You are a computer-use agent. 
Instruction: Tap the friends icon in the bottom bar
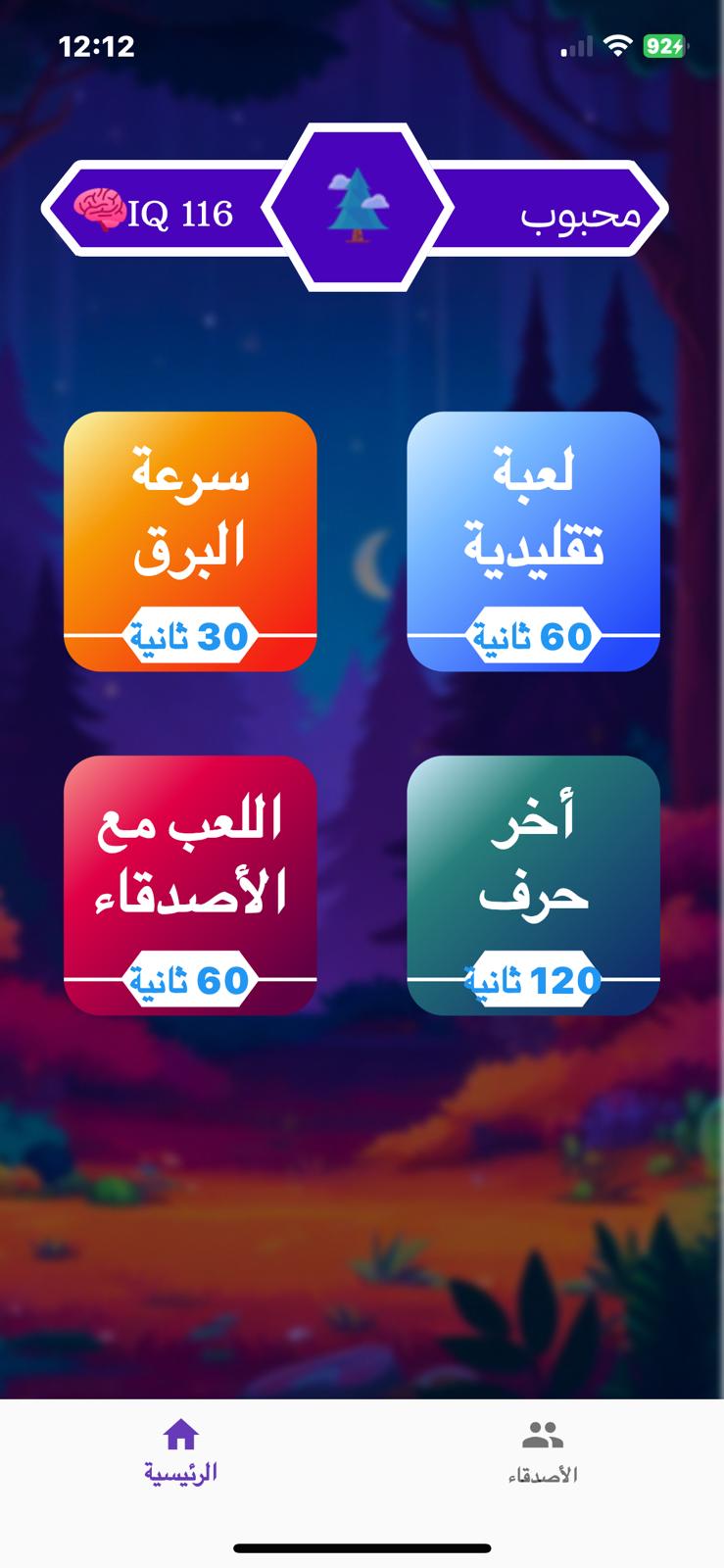pyautogui.click(x=542, y=1434)
